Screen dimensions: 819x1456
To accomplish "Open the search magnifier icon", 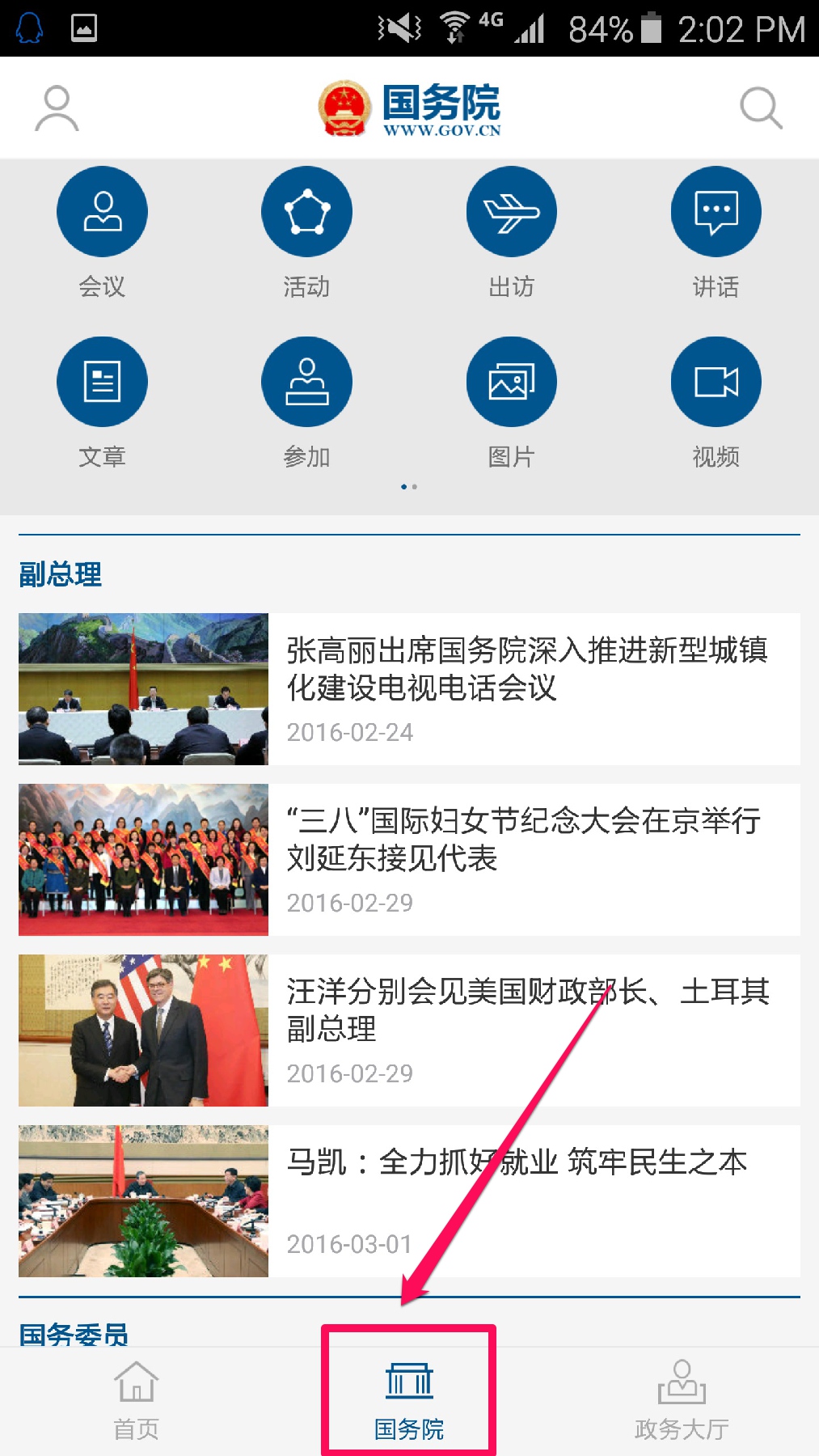I will tap(761, 108).
